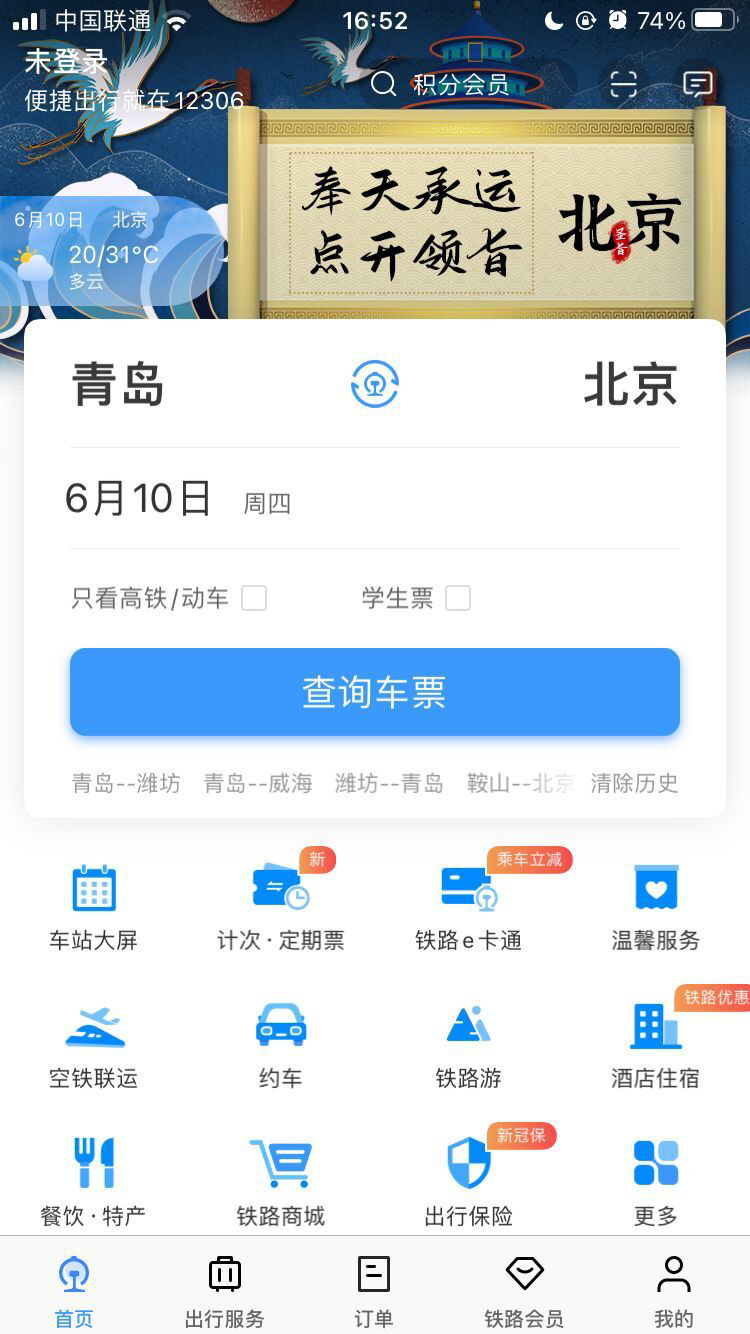
Task: Go to the 我的 tab
Action: pos(673,1290)
